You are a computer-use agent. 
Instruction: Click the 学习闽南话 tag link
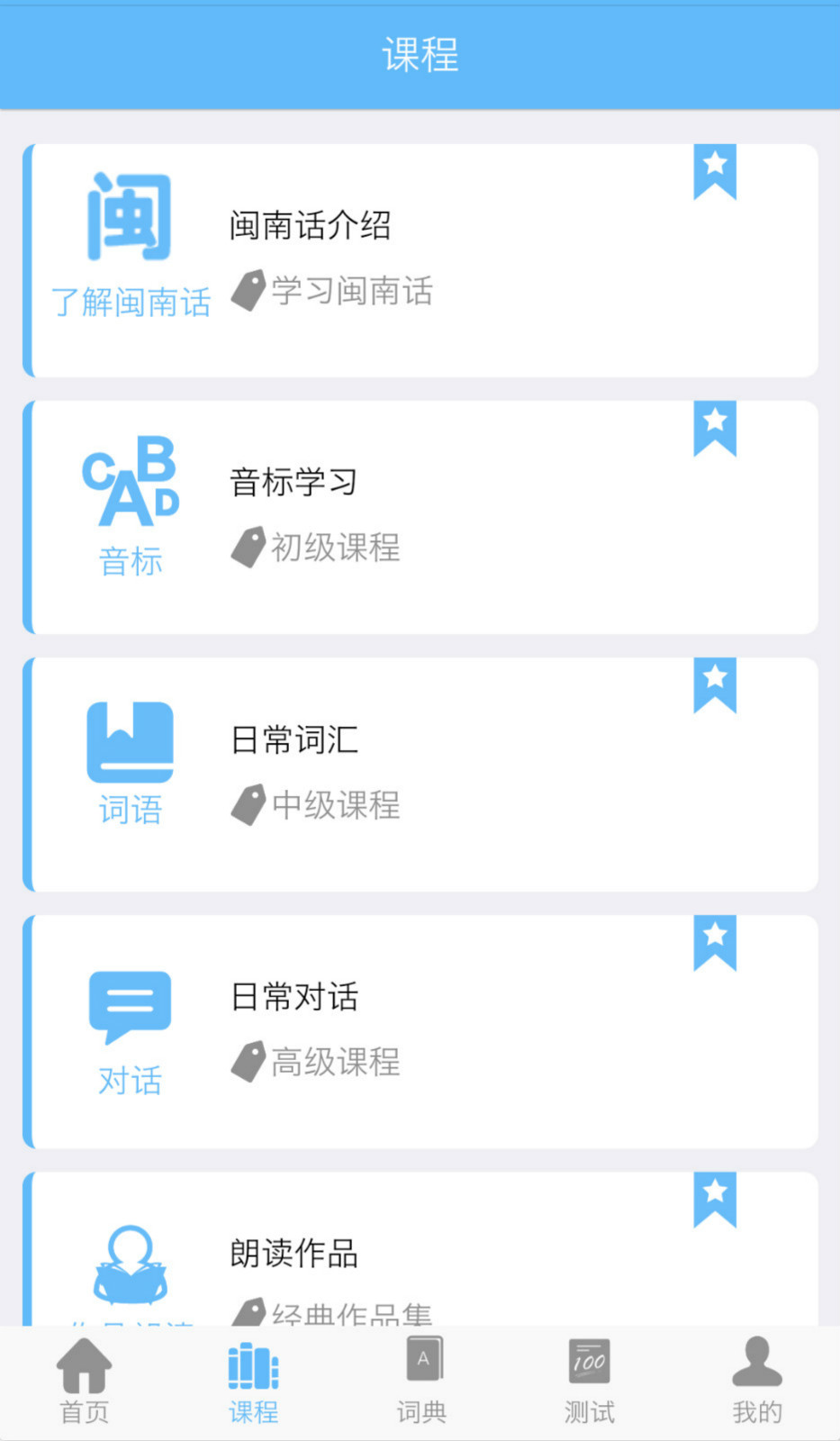[351, 291]
